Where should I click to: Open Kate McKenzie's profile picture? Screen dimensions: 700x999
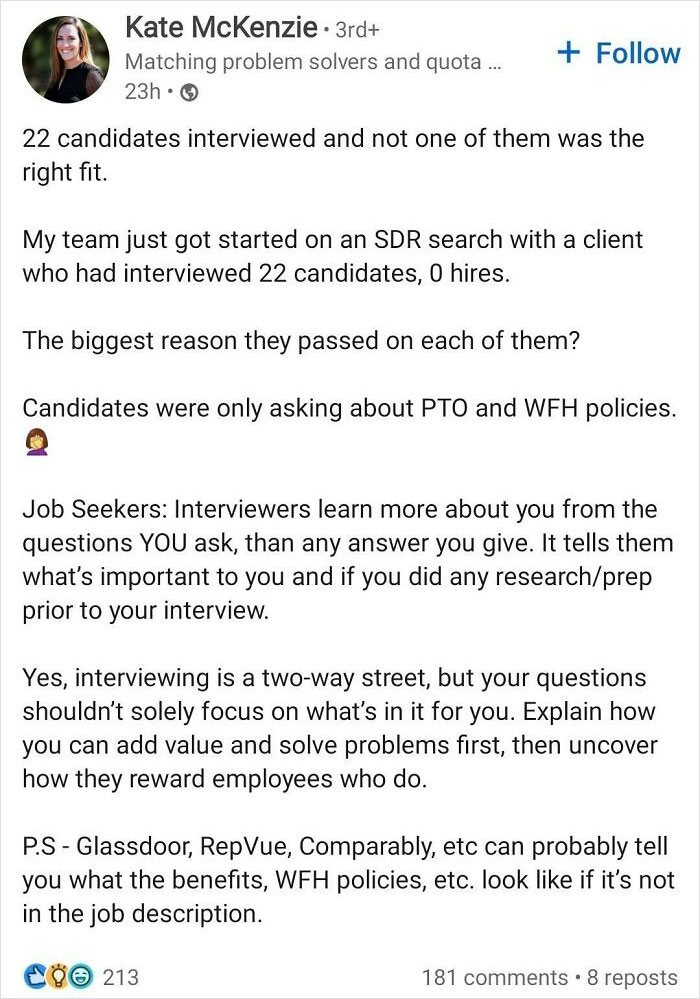(x=66, y=60)
